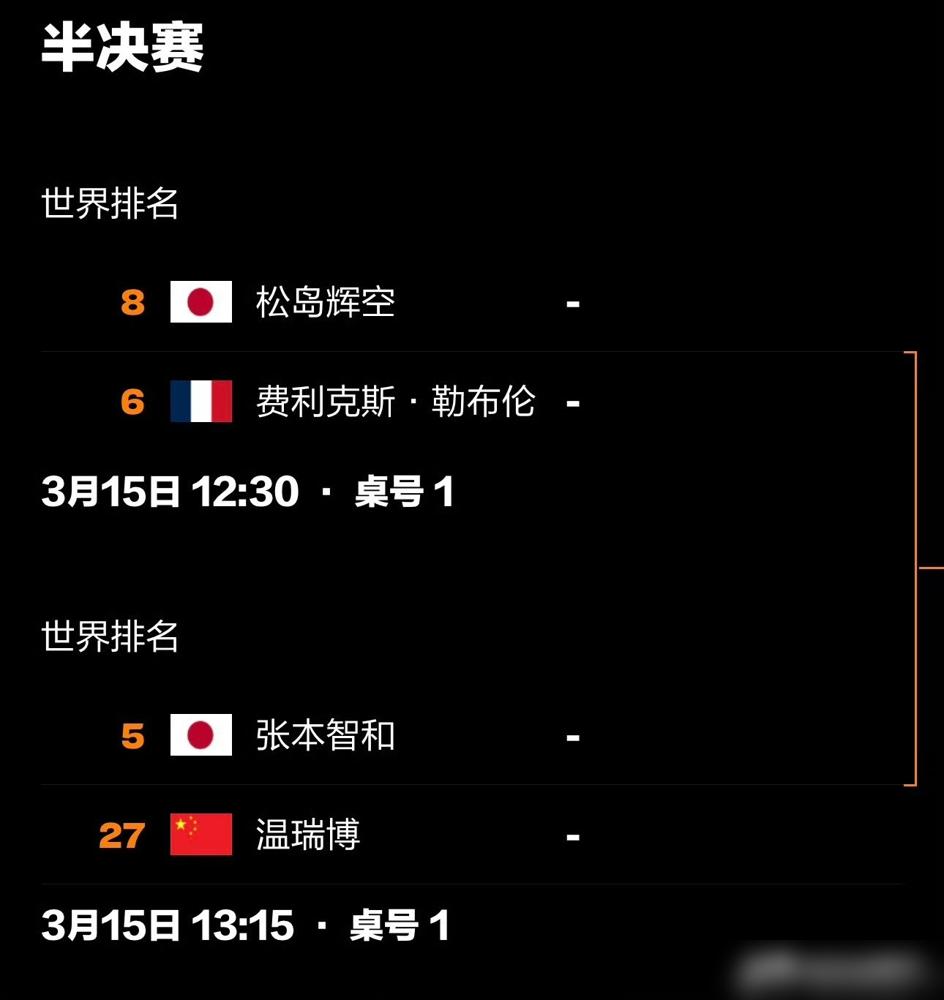Select ranking number 6
Viewport: 944px width, 1000px height.
point(131,402)
